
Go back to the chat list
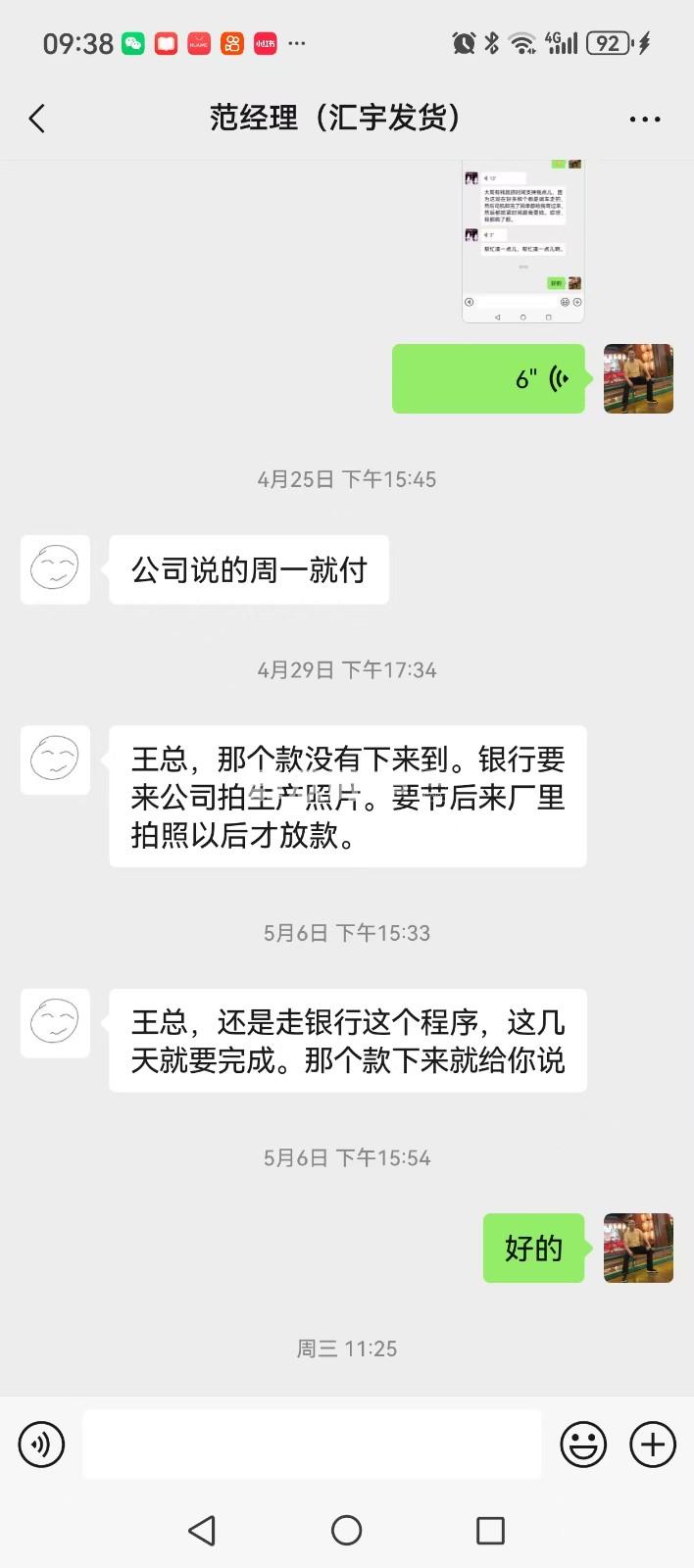click(37, 120)
